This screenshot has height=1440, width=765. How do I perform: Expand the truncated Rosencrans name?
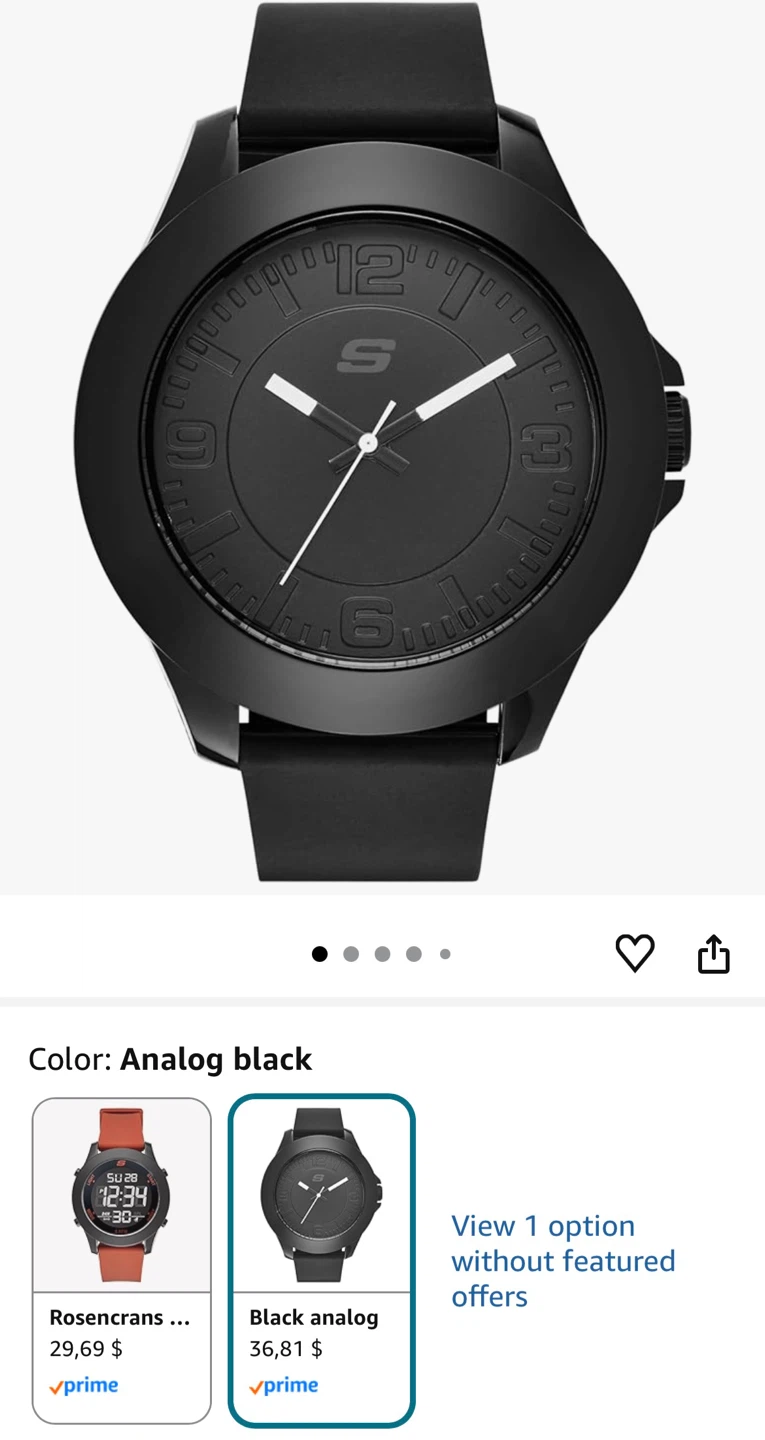120,1317
